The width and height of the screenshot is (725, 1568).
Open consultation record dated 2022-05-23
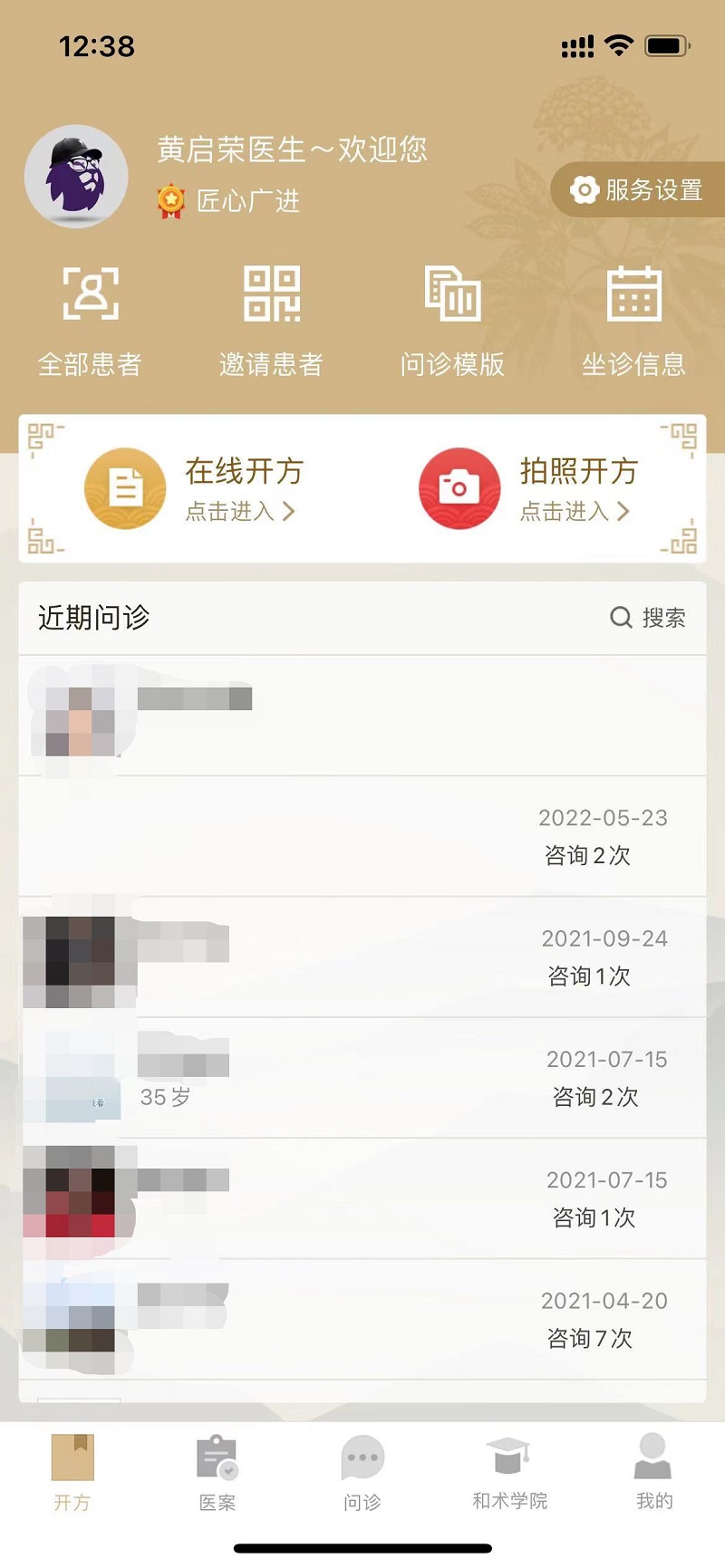click(362, 836)
